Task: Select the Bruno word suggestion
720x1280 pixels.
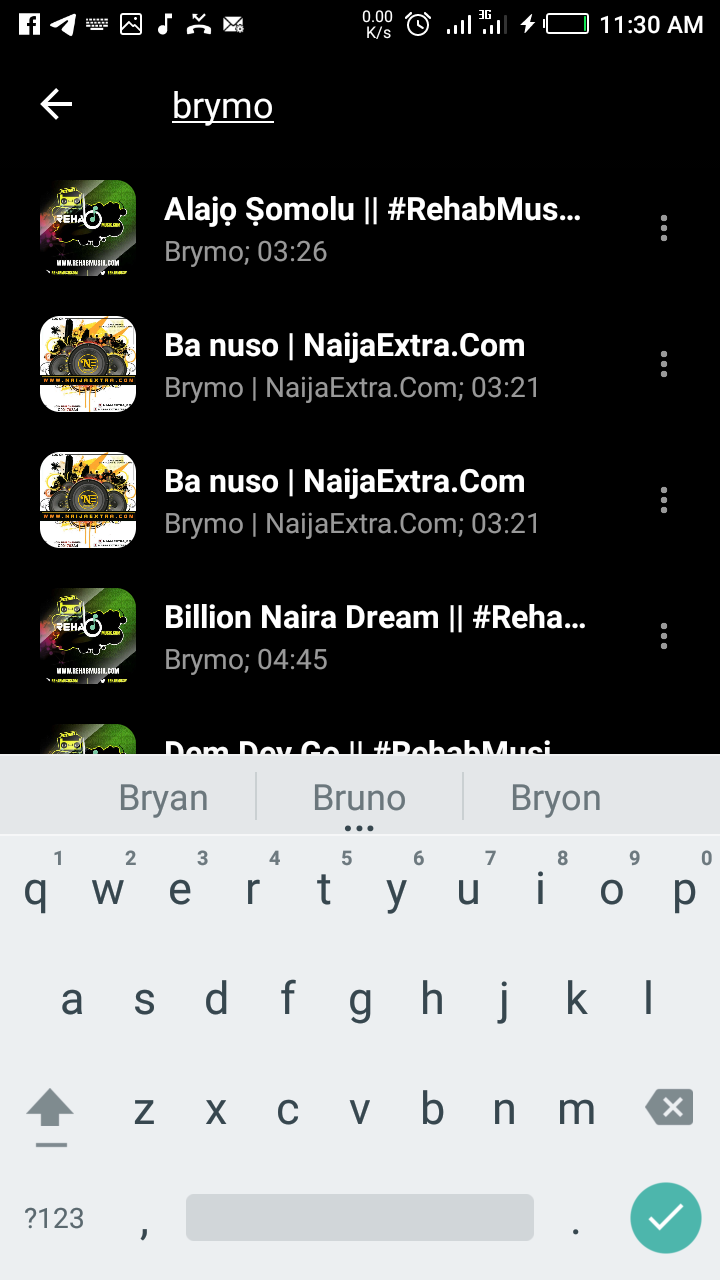Action: (359, 797)
